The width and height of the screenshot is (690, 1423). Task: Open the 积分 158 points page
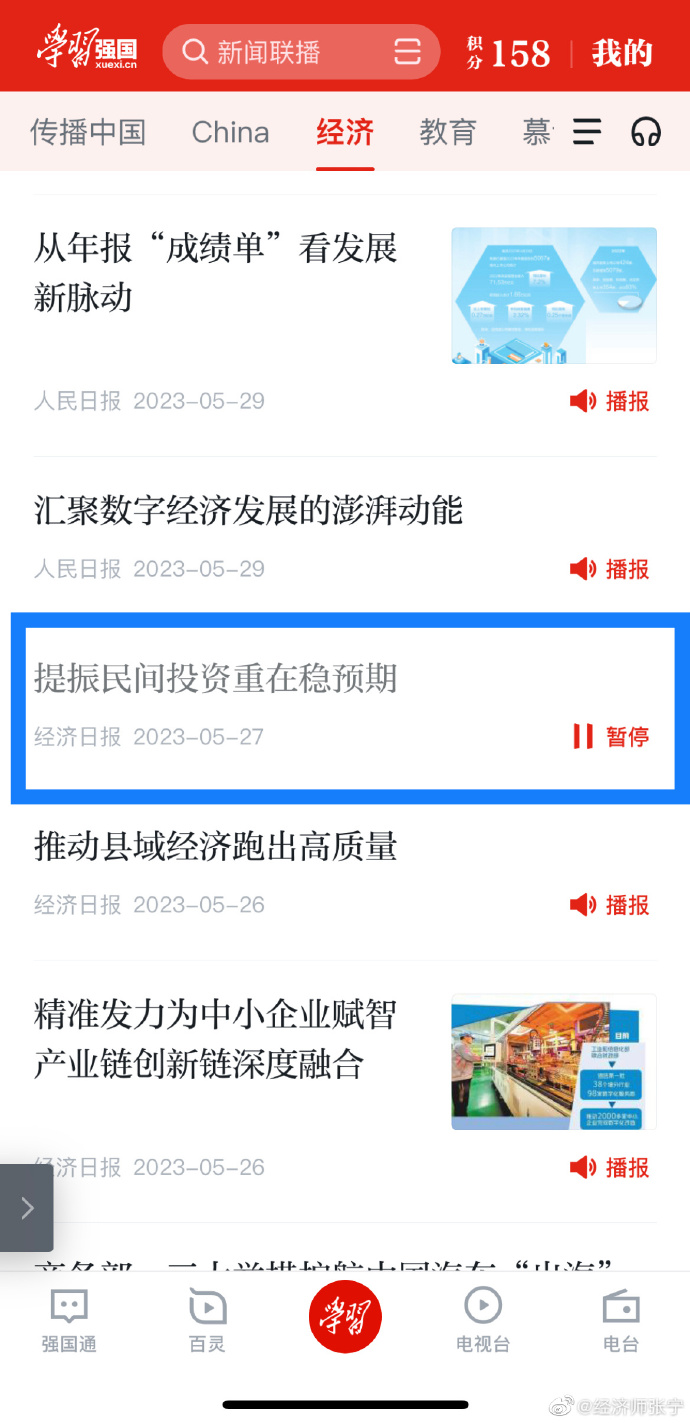pos(509,53)
